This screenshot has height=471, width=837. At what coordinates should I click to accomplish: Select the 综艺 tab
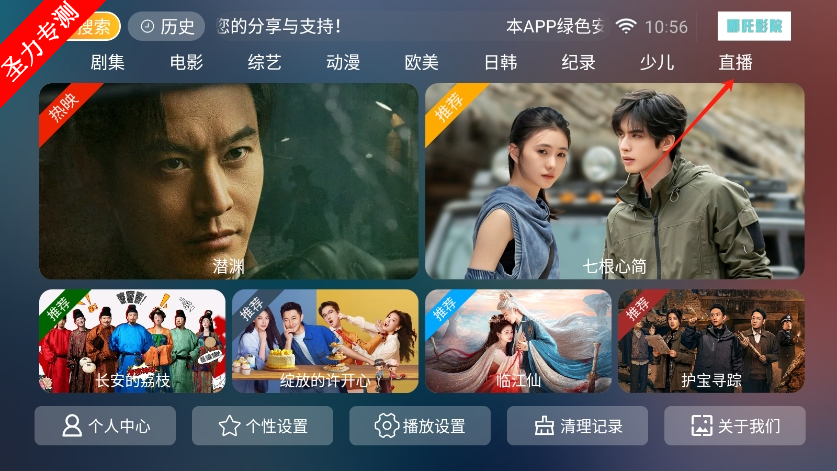tap(264, 63)
